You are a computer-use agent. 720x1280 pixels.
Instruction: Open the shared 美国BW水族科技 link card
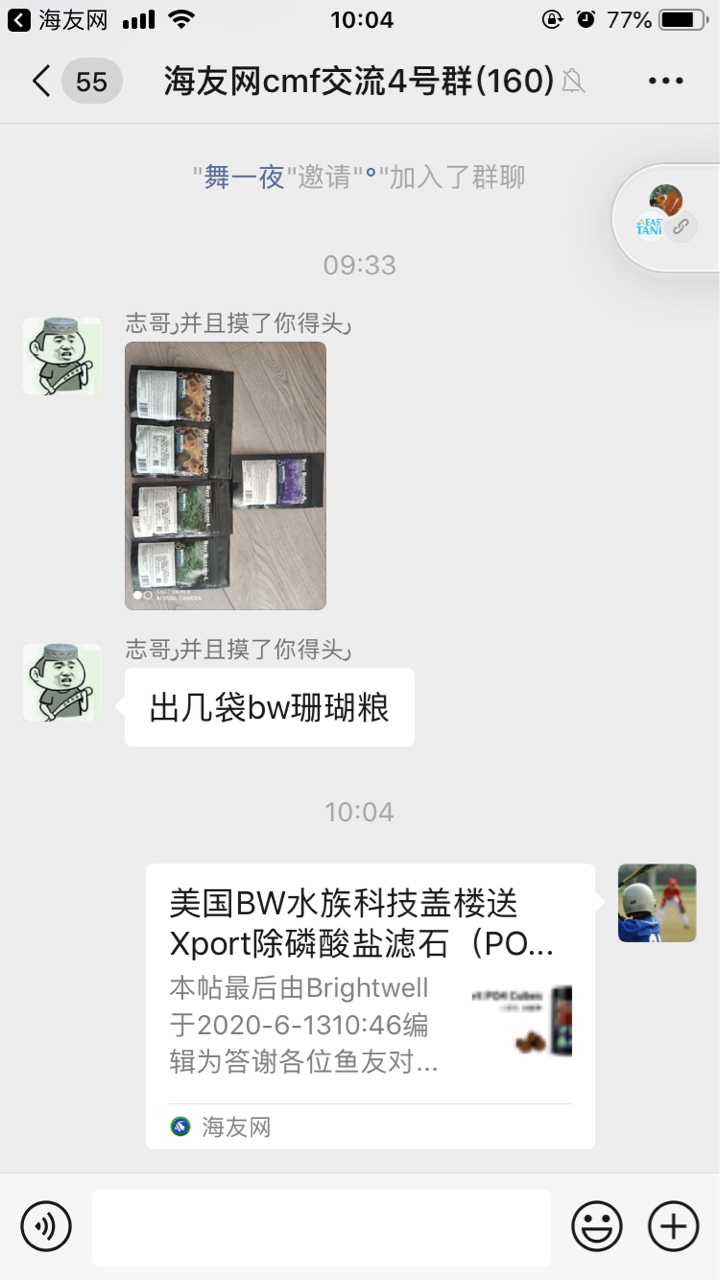[370, 1005]
